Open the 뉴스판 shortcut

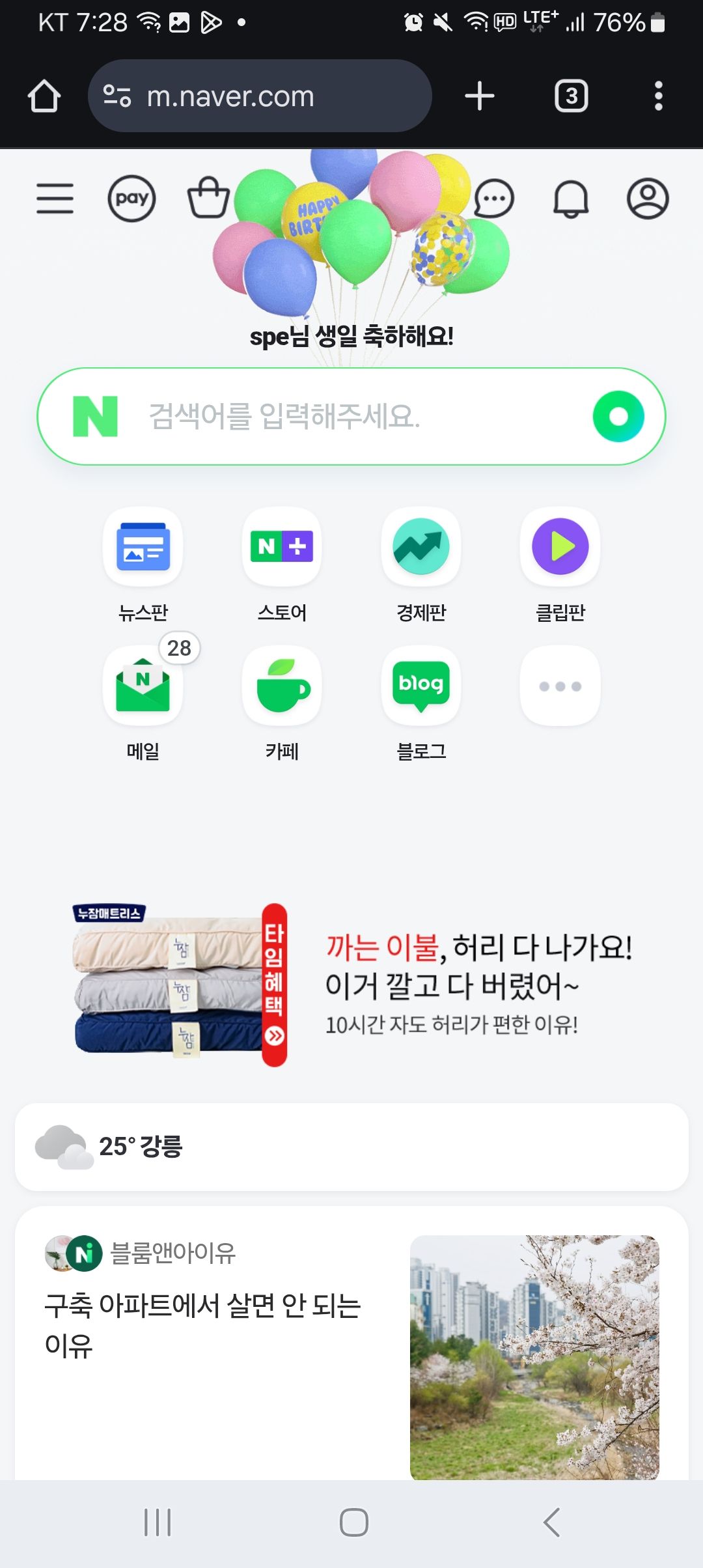(143, 547)
